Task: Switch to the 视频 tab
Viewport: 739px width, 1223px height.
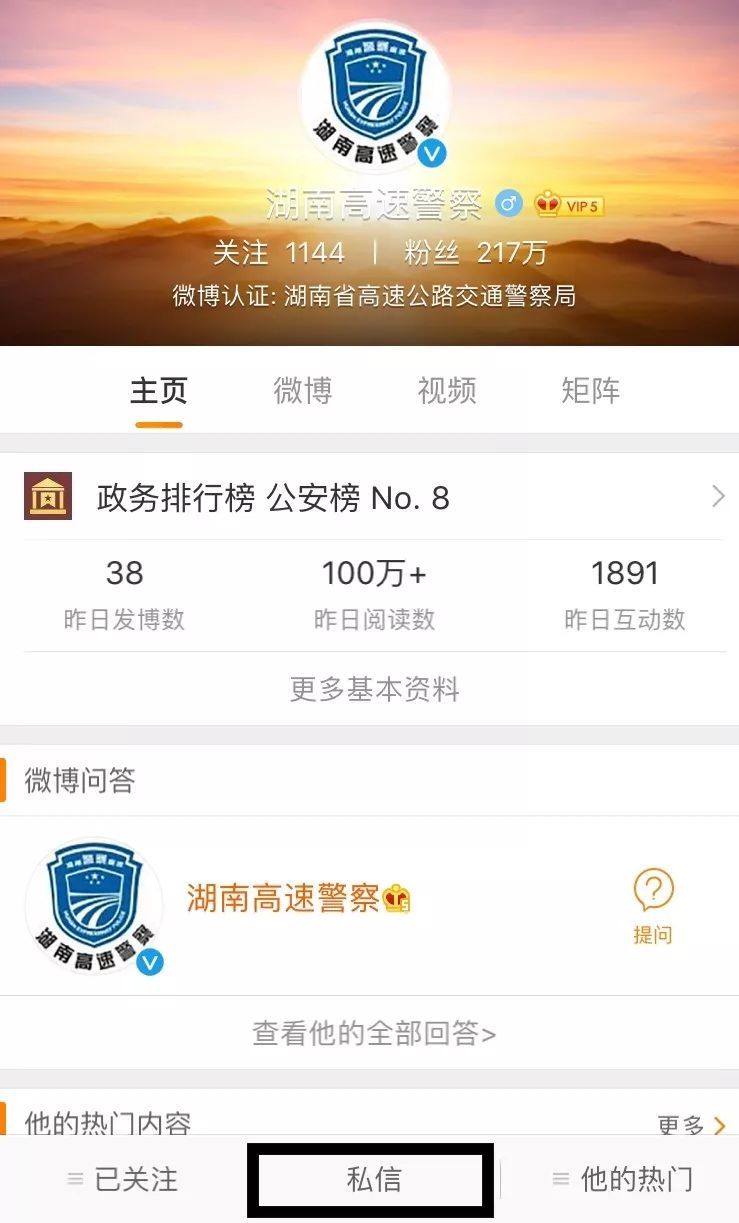Action: 447,391
